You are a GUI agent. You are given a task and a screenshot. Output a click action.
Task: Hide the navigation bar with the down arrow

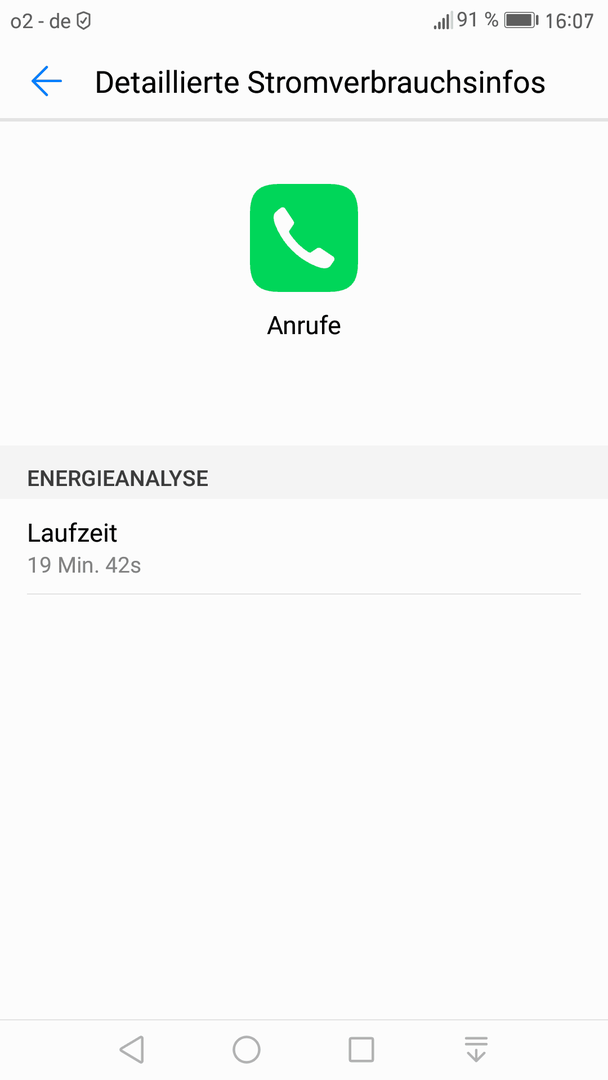476,1050
